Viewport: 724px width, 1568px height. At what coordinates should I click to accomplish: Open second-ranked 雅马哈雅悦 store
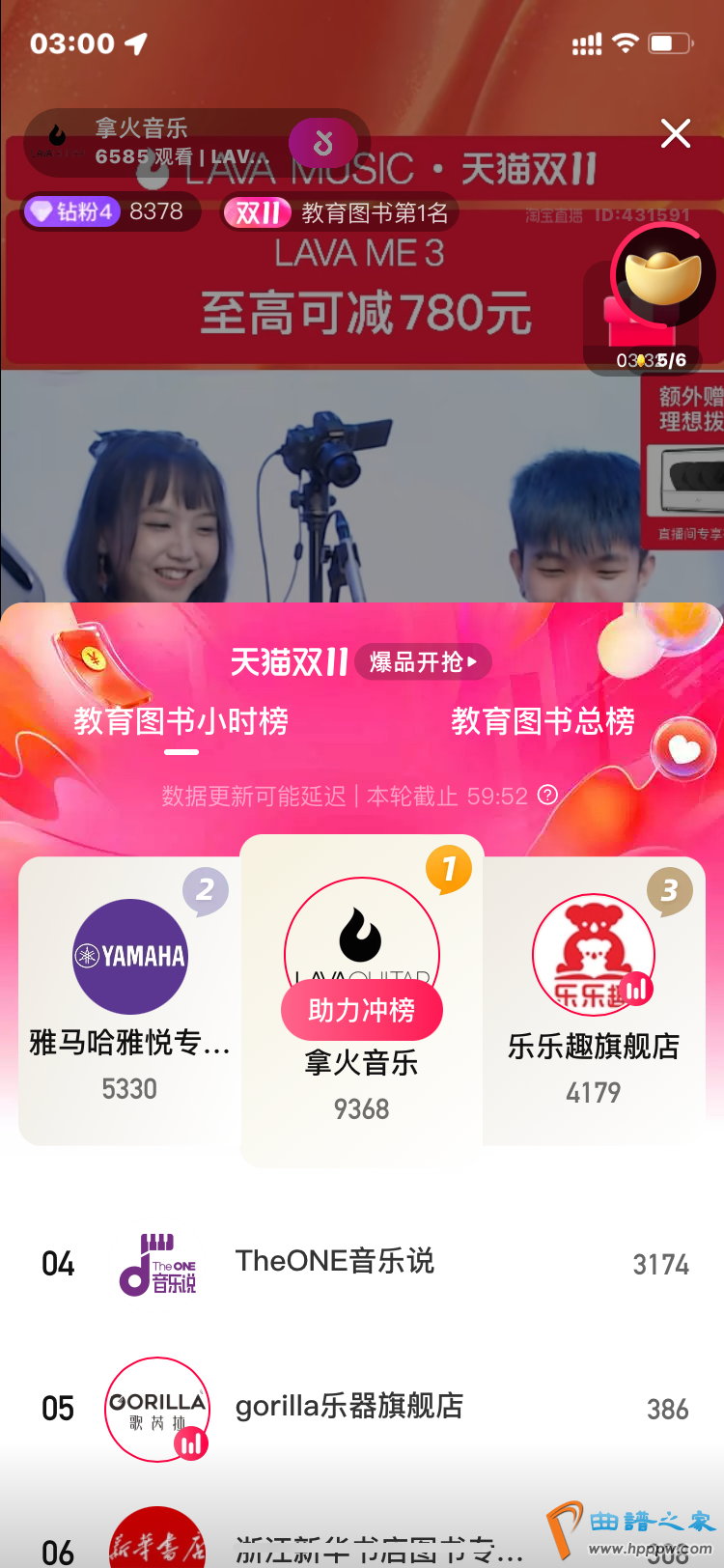pyautogui.click(x=129, y=999)
